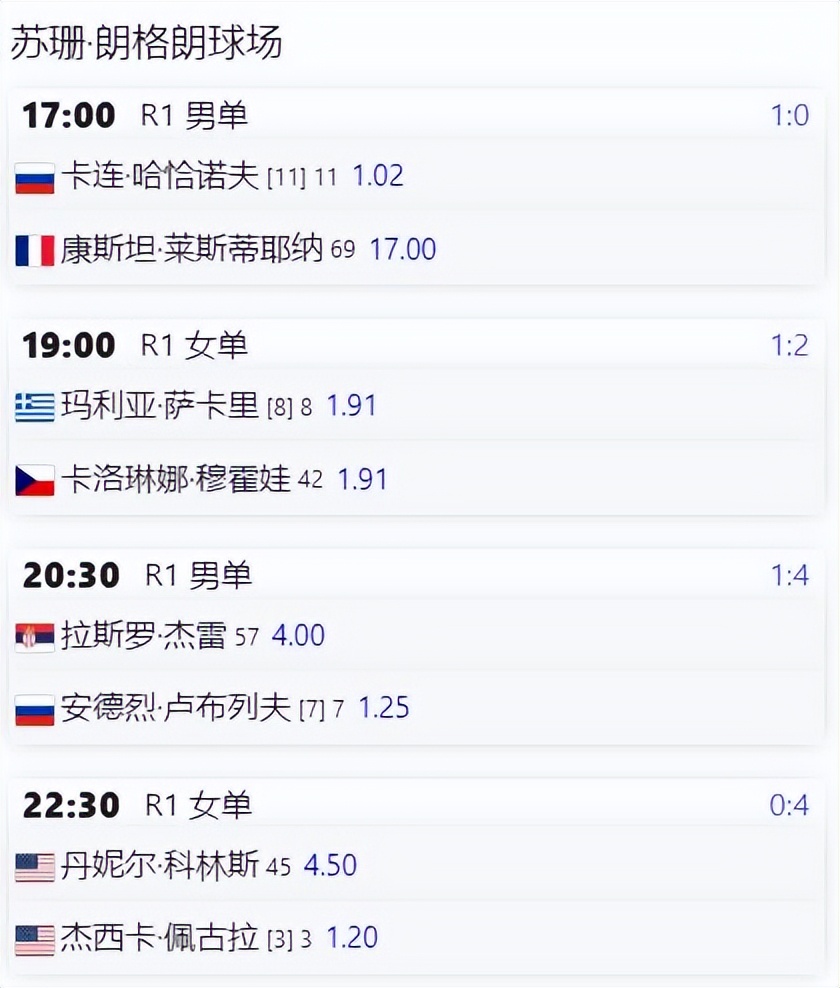Viewport: 840px width, 988px height.
Task: Click the Serbian flag next to 拉斯罗·杰雷
Action: pyautogui.click(x=35, y=636)
